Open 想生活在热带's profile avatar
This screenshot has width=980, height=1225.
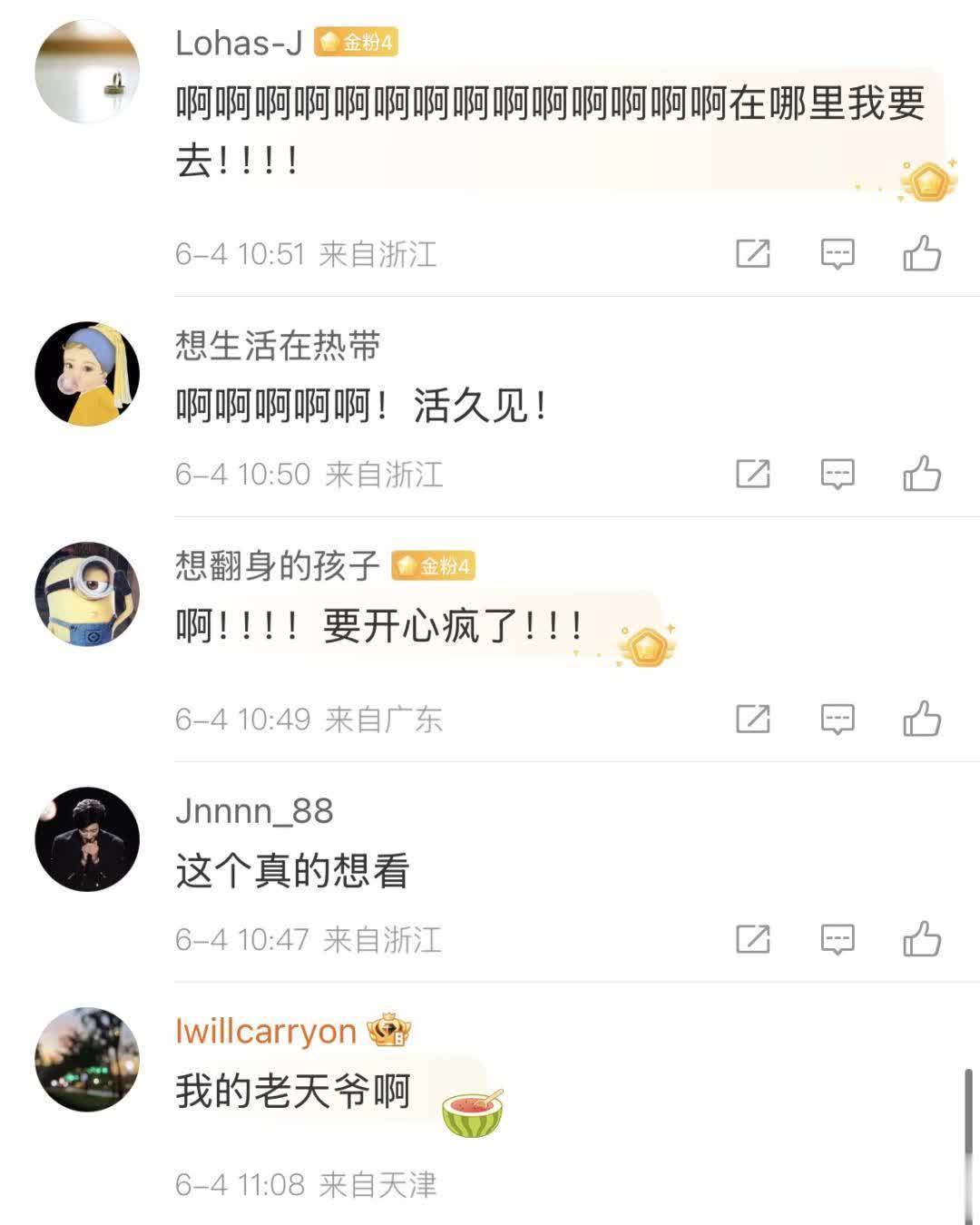[87, 373]
